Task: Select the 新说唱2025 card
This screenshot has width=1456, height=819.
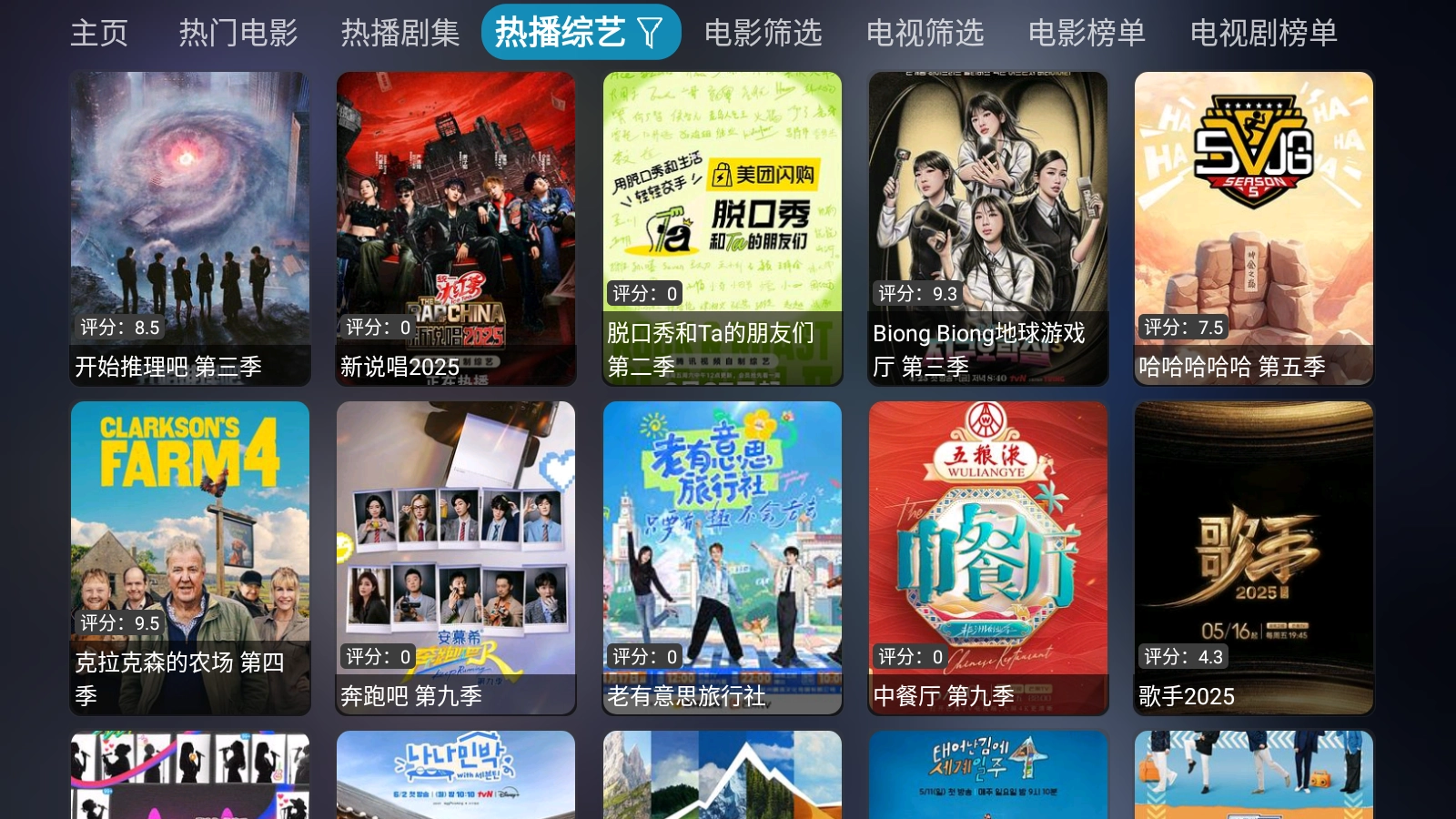Action: click(x=456, y=227)
